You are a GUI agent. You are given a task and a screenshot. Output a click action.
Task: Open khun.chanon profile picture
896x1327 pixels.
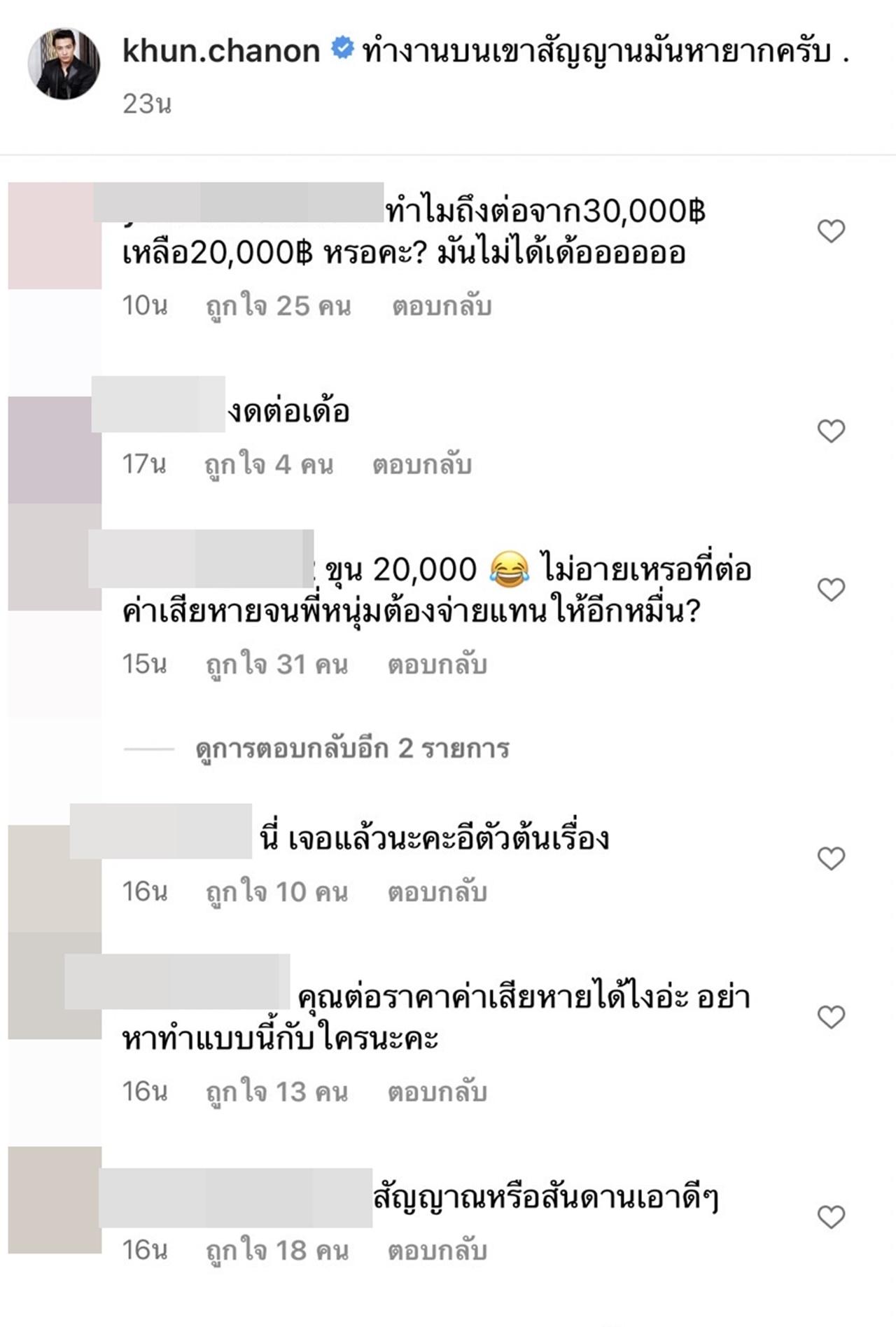pyautogui.click(x=64, y=64)
